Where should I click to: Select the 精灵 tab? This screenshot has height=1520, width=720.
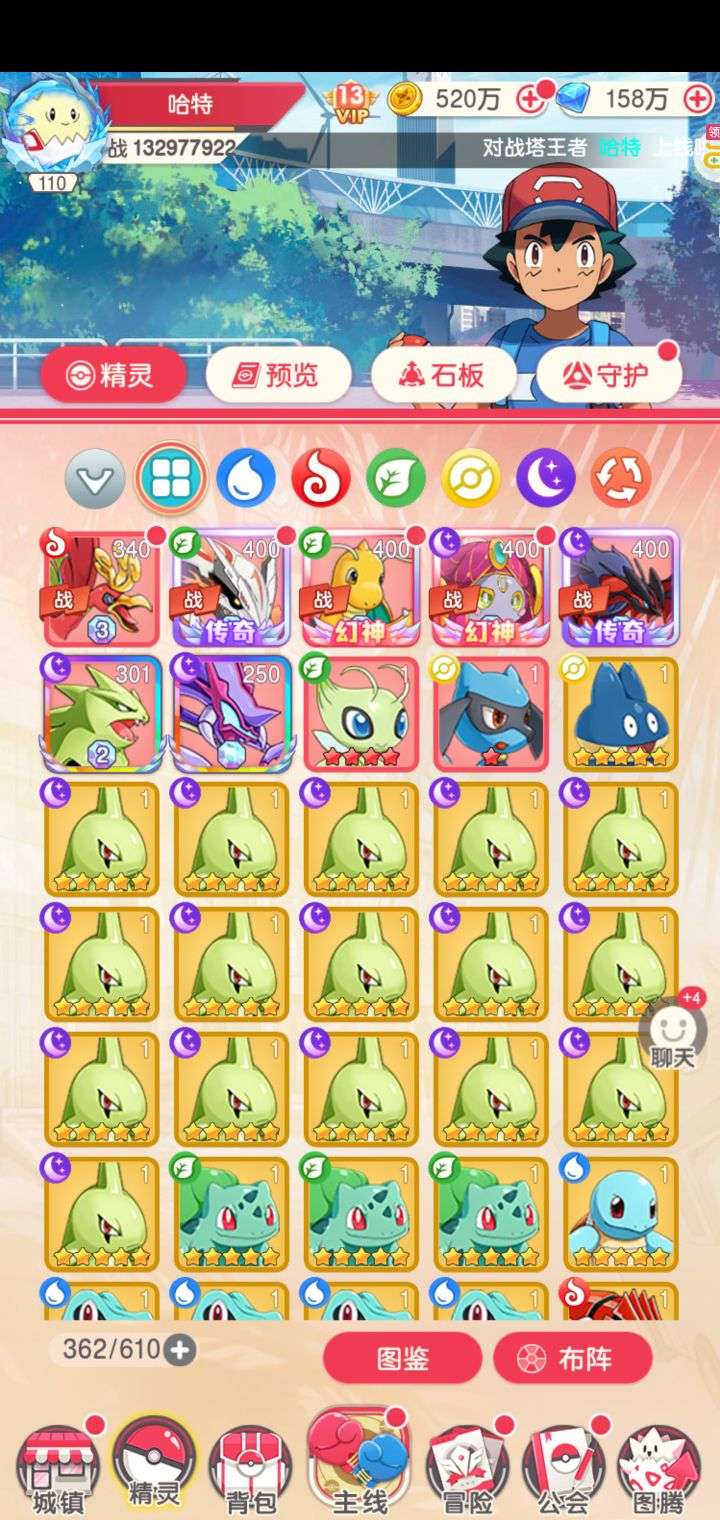point(113,375)
